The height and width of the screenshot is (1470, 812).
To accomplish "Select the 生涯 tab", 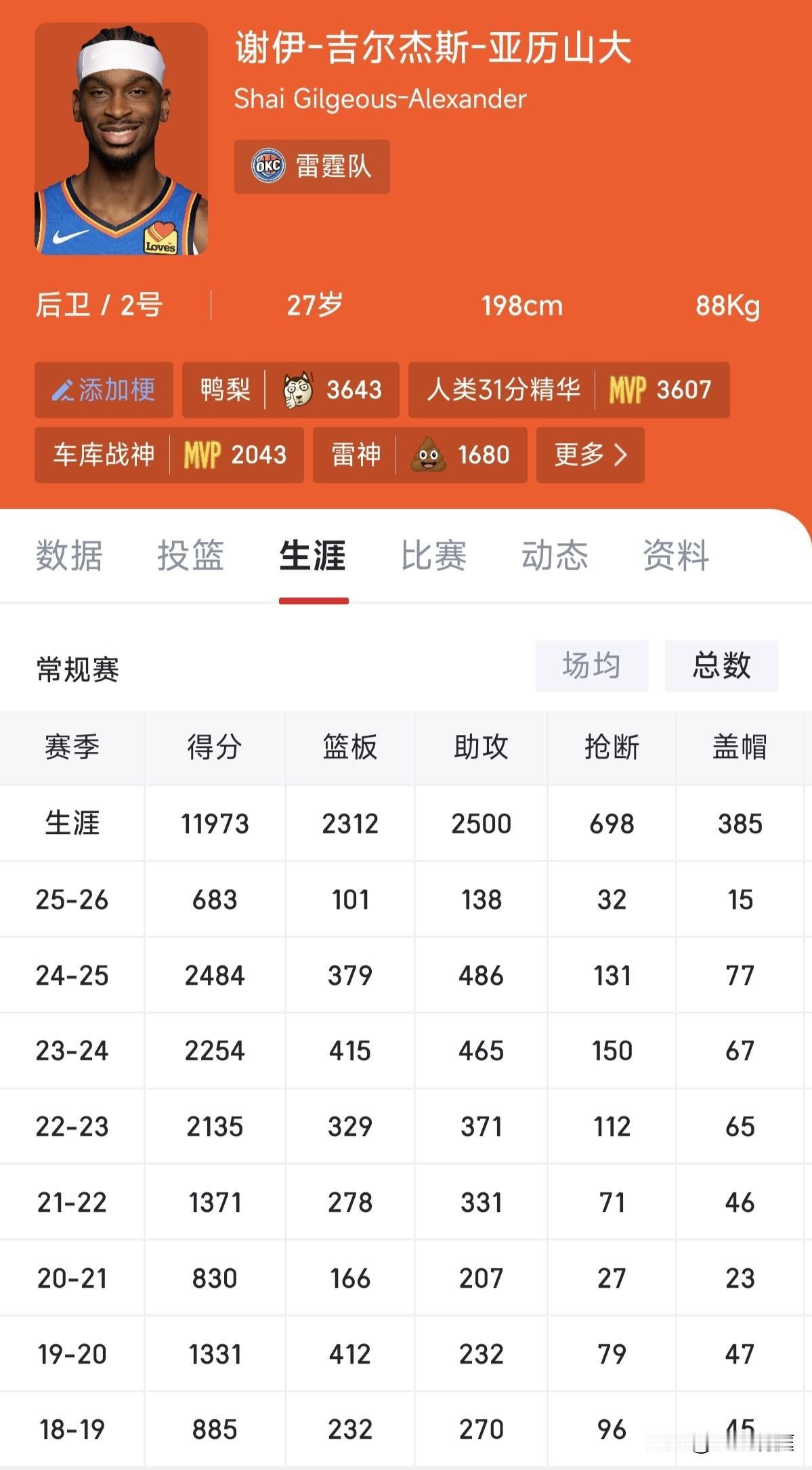I will 314,556.
